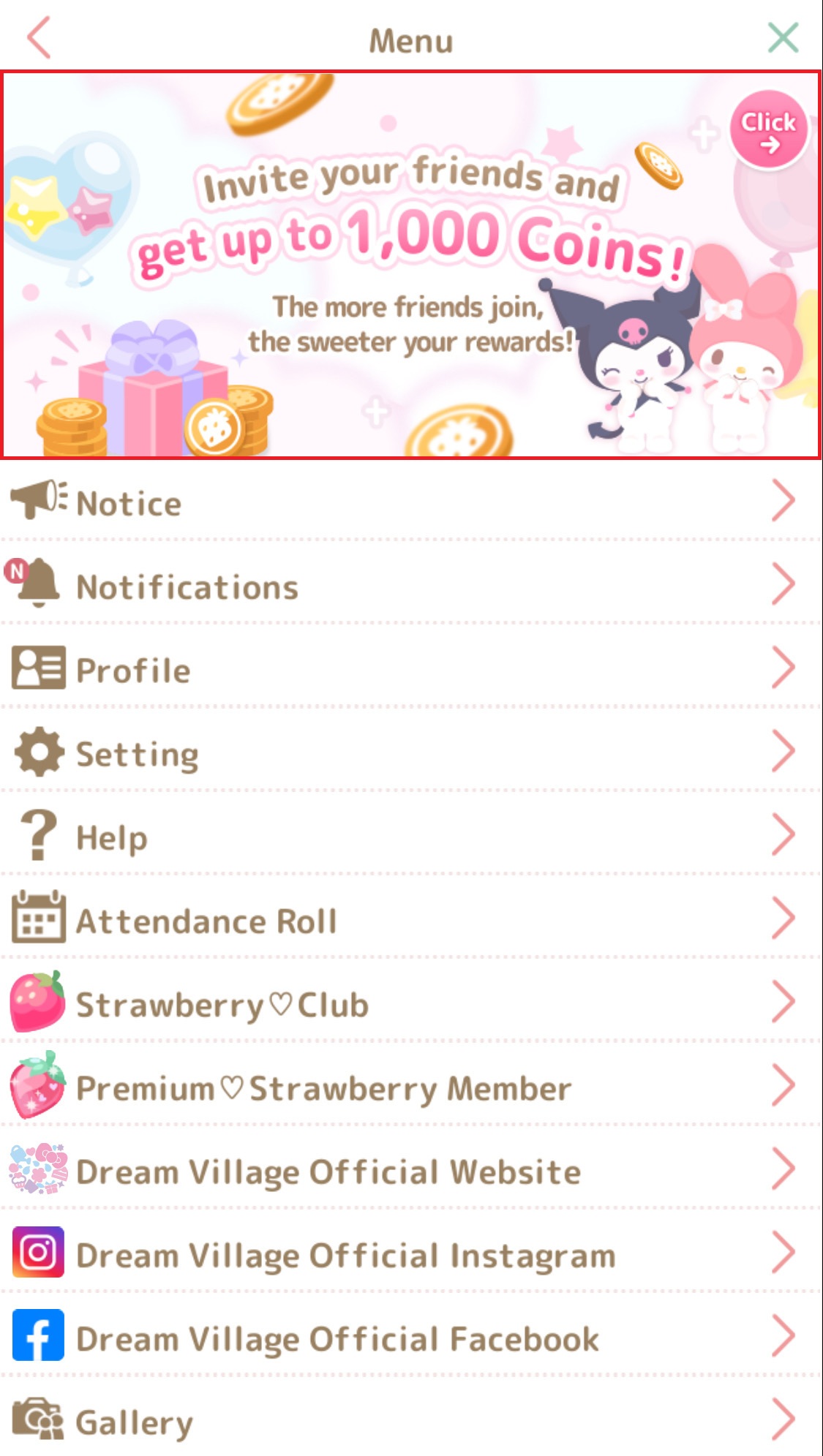Viewport: 823px width, 1456px height.
Task: Open Strawberry Club
Action: tap(410, 1004)
